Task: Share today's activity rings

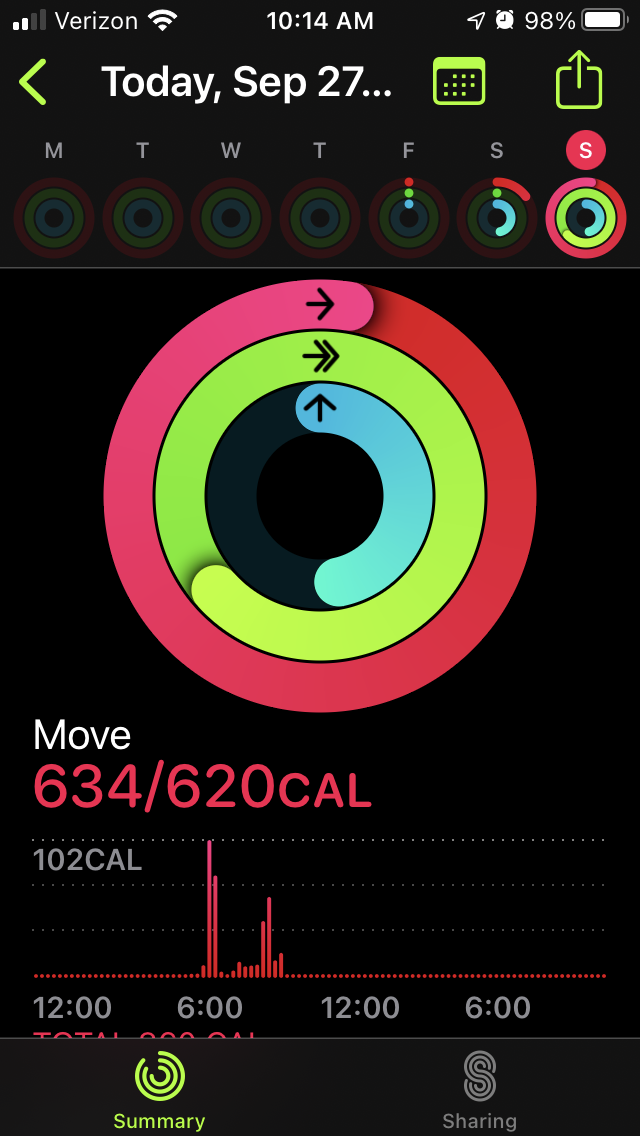Action: [x=579, y=81]
